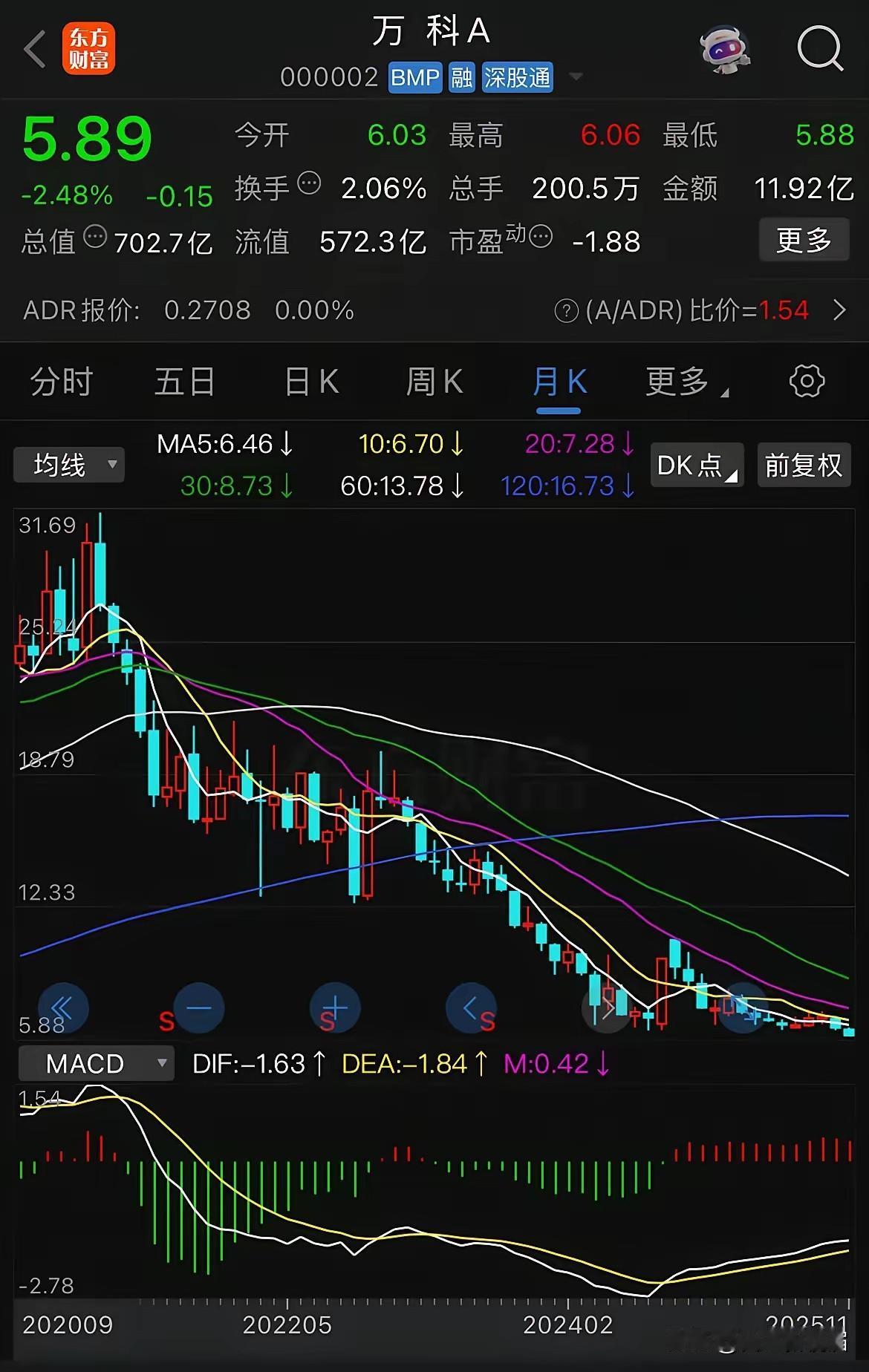Click the robot assistant icon
The height and width of the screenshot is (1372, 869).
tap(724, 48)
